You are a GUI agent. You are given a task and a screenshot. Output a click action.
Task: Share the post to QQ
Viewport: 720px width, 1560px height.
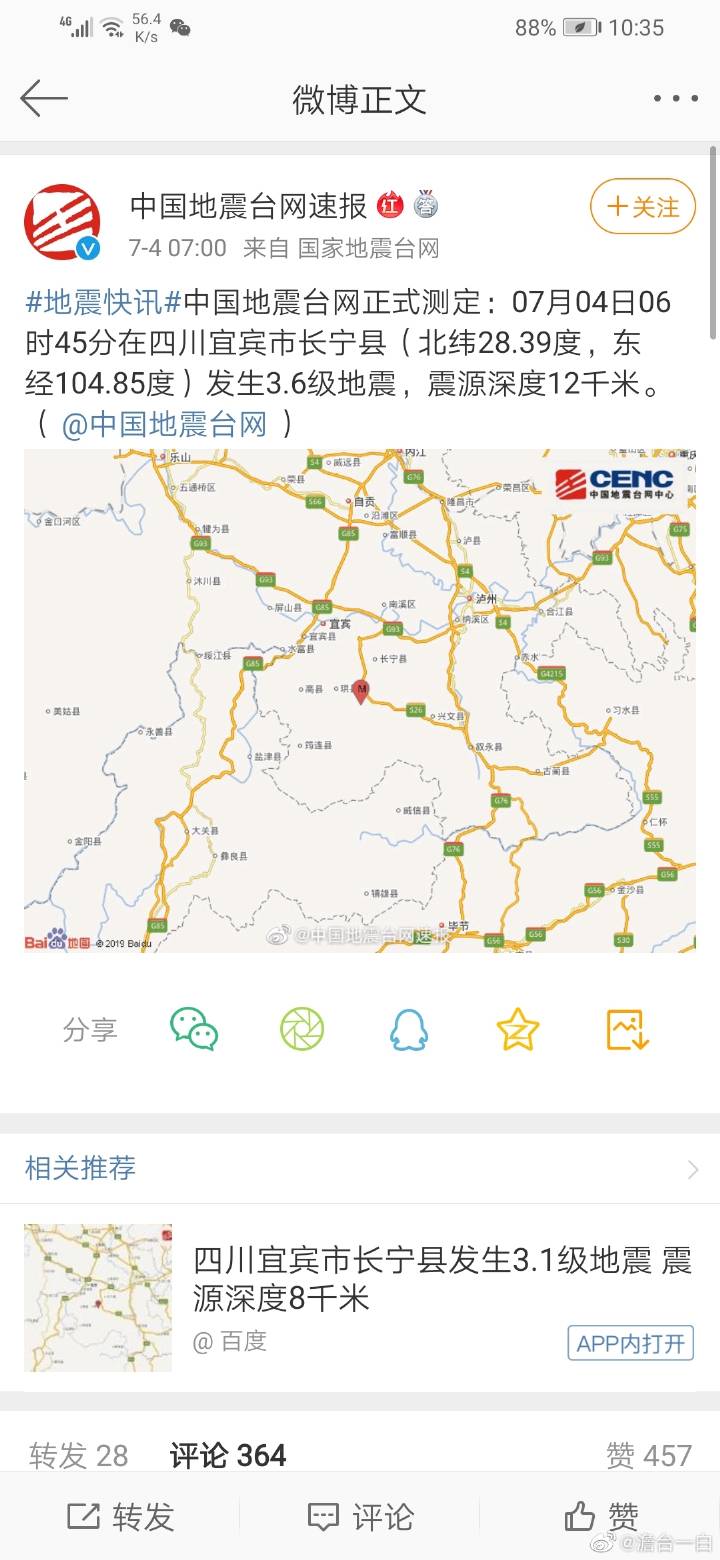tap(408, 1029)
